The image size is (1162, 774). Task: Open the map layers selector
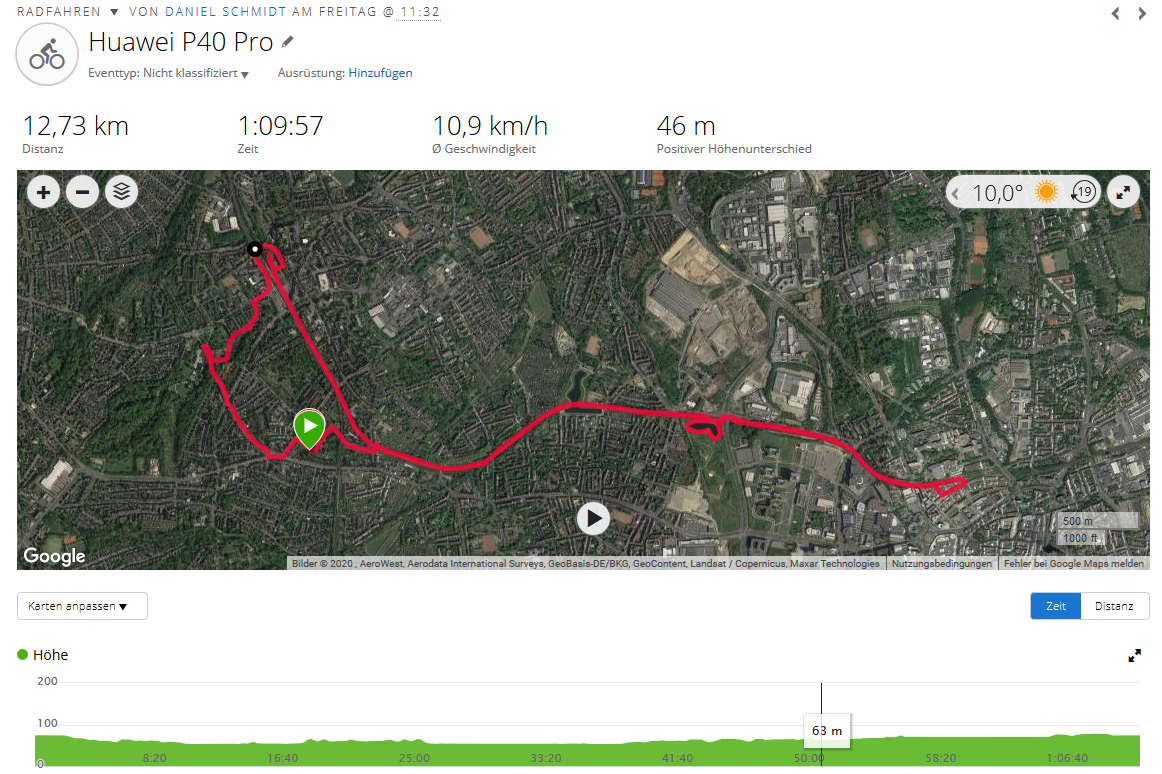tap(122, 191)
